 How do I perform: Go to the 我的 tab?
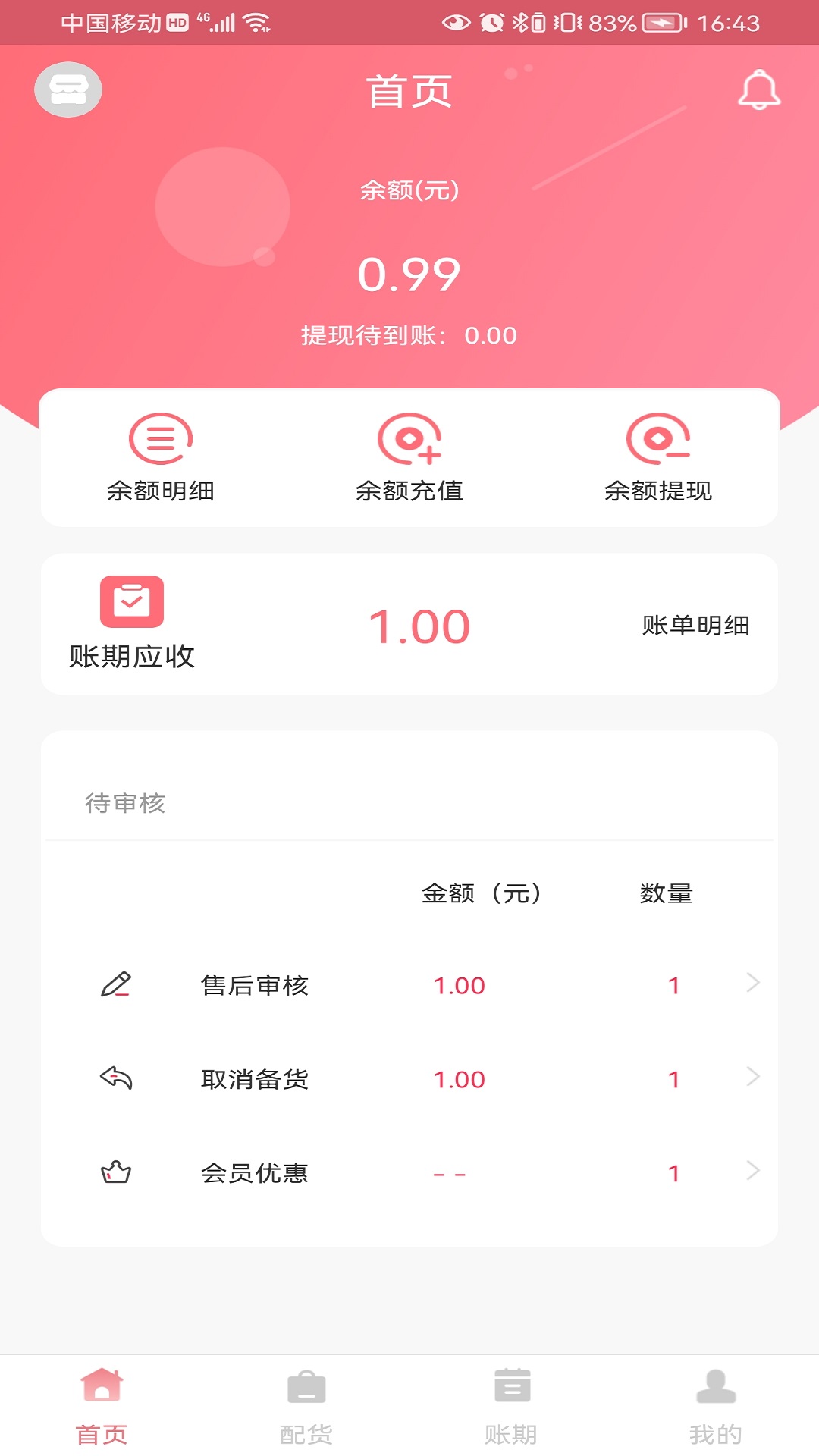(716, 1407)
